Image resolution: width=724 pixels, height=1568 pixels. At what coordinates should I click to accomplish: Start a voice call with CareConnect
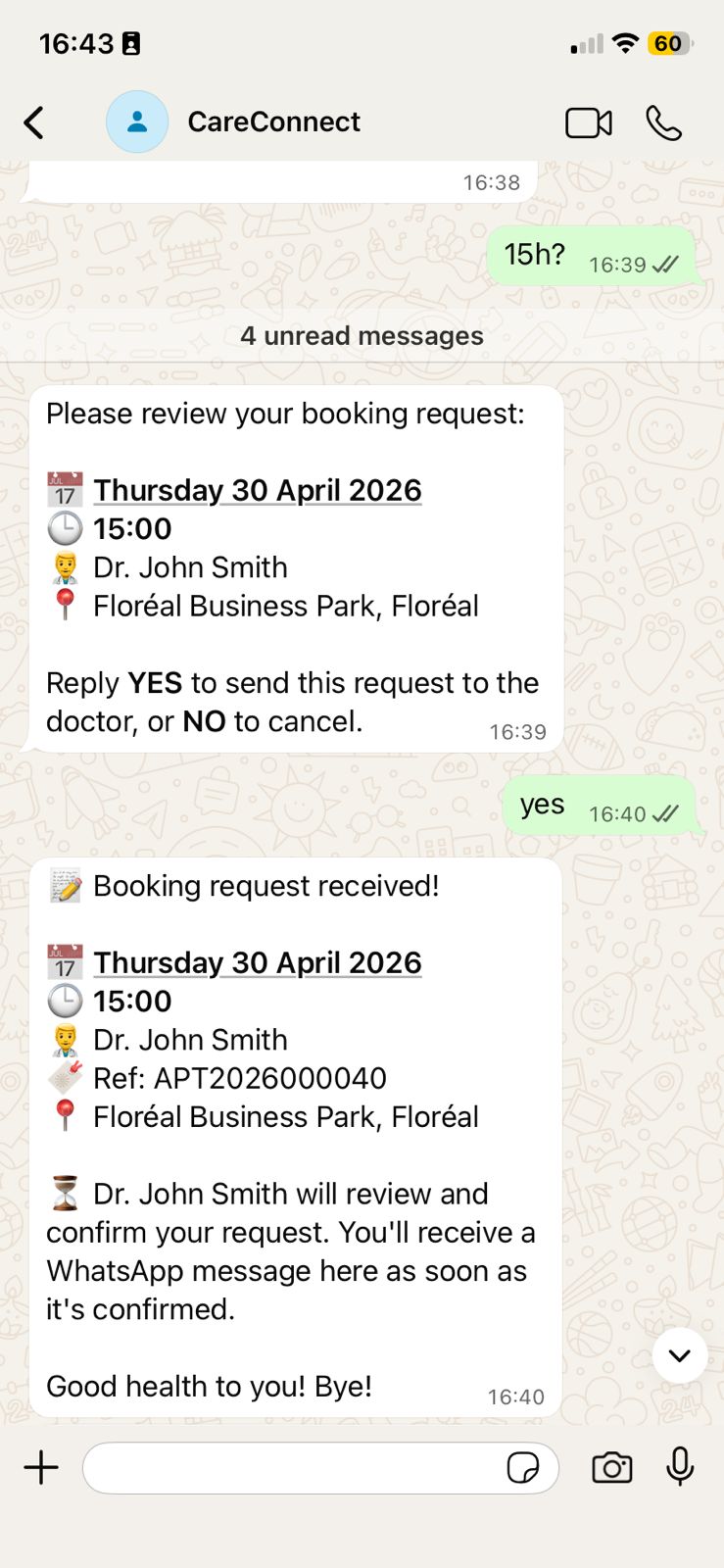(663, 122)
